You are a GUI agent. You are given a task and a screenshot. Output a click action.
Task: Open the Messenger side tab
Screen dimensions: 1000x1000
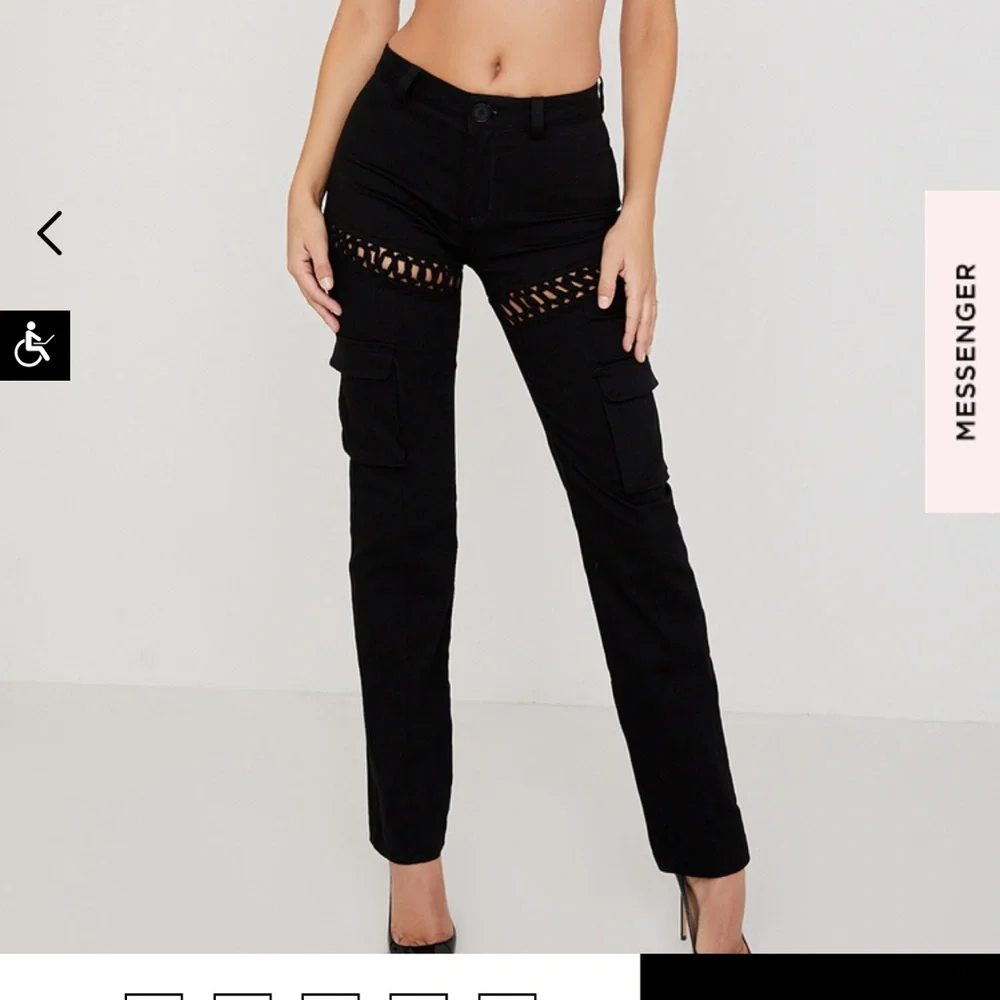(962, 351)
